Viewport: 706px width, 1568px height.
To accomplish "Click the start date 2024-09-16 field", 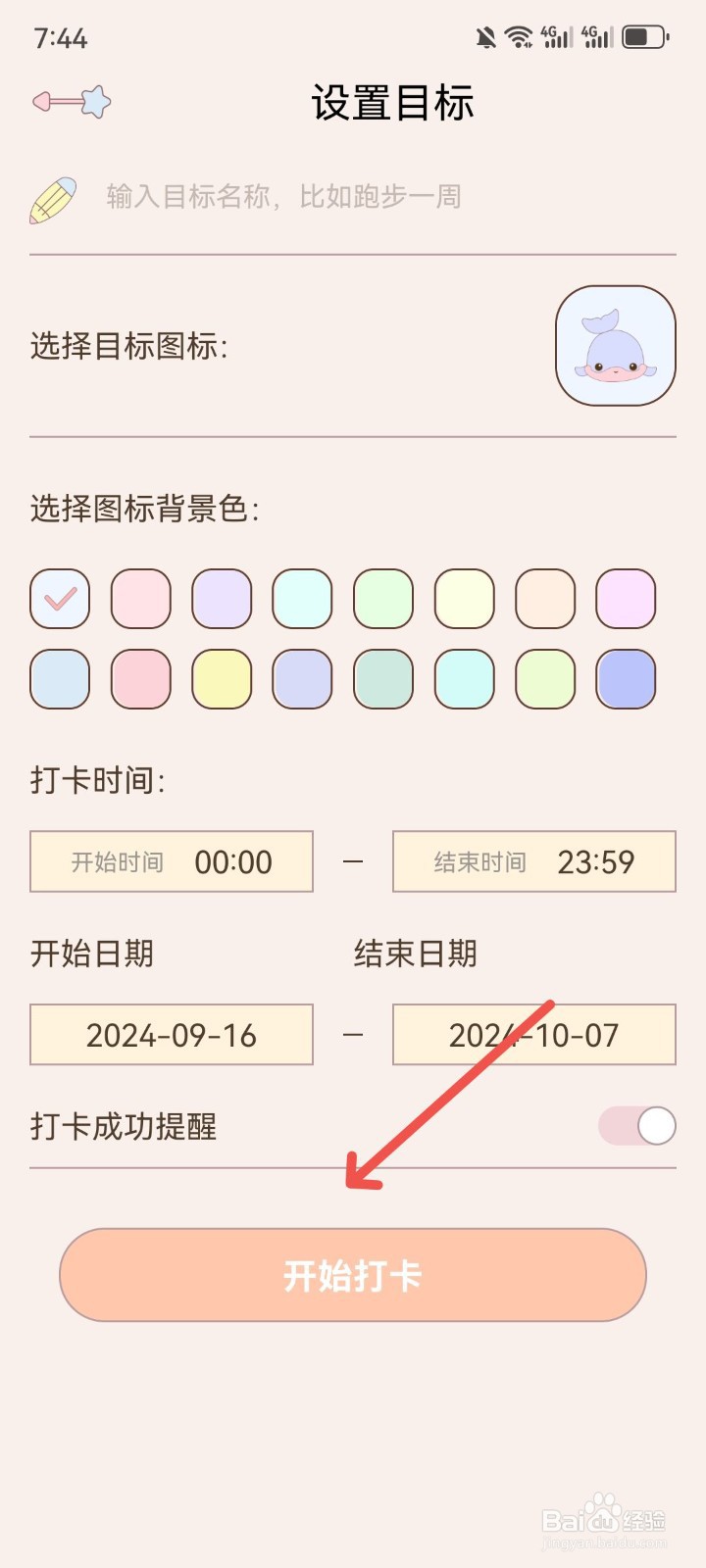I will 172,1034.
